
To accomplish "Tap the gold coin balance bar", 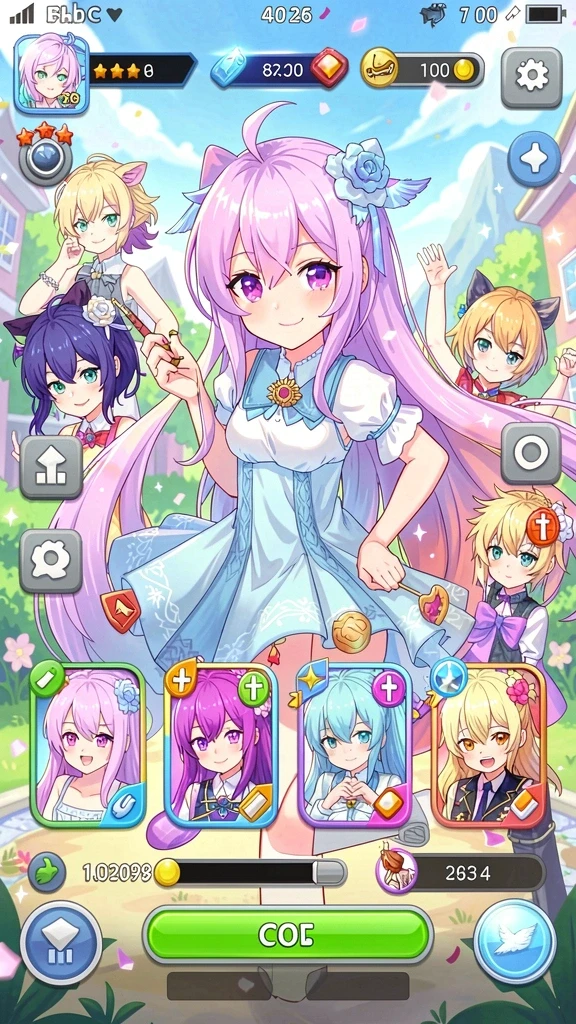I will coord(423,69).
